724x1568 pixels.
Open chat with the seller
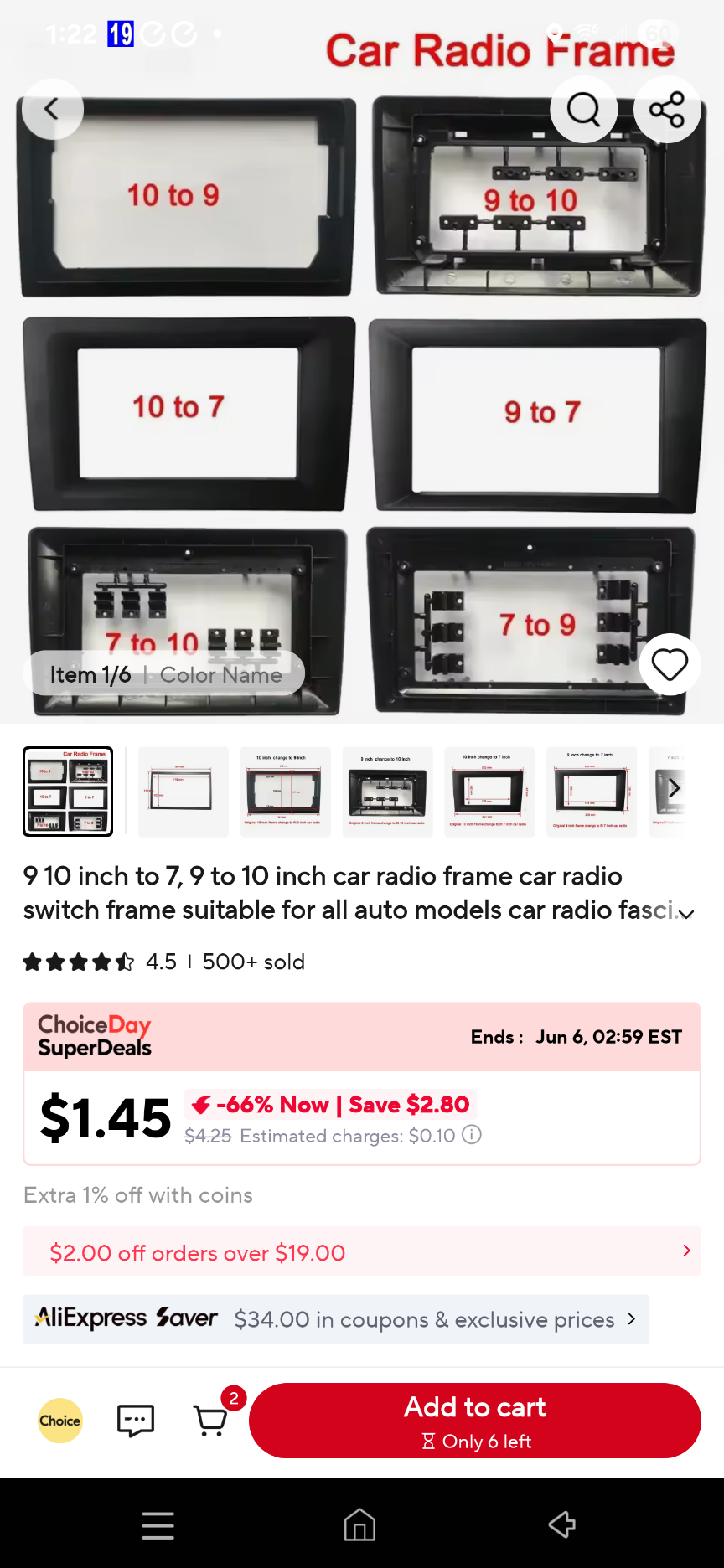(x=136, y=1421)
